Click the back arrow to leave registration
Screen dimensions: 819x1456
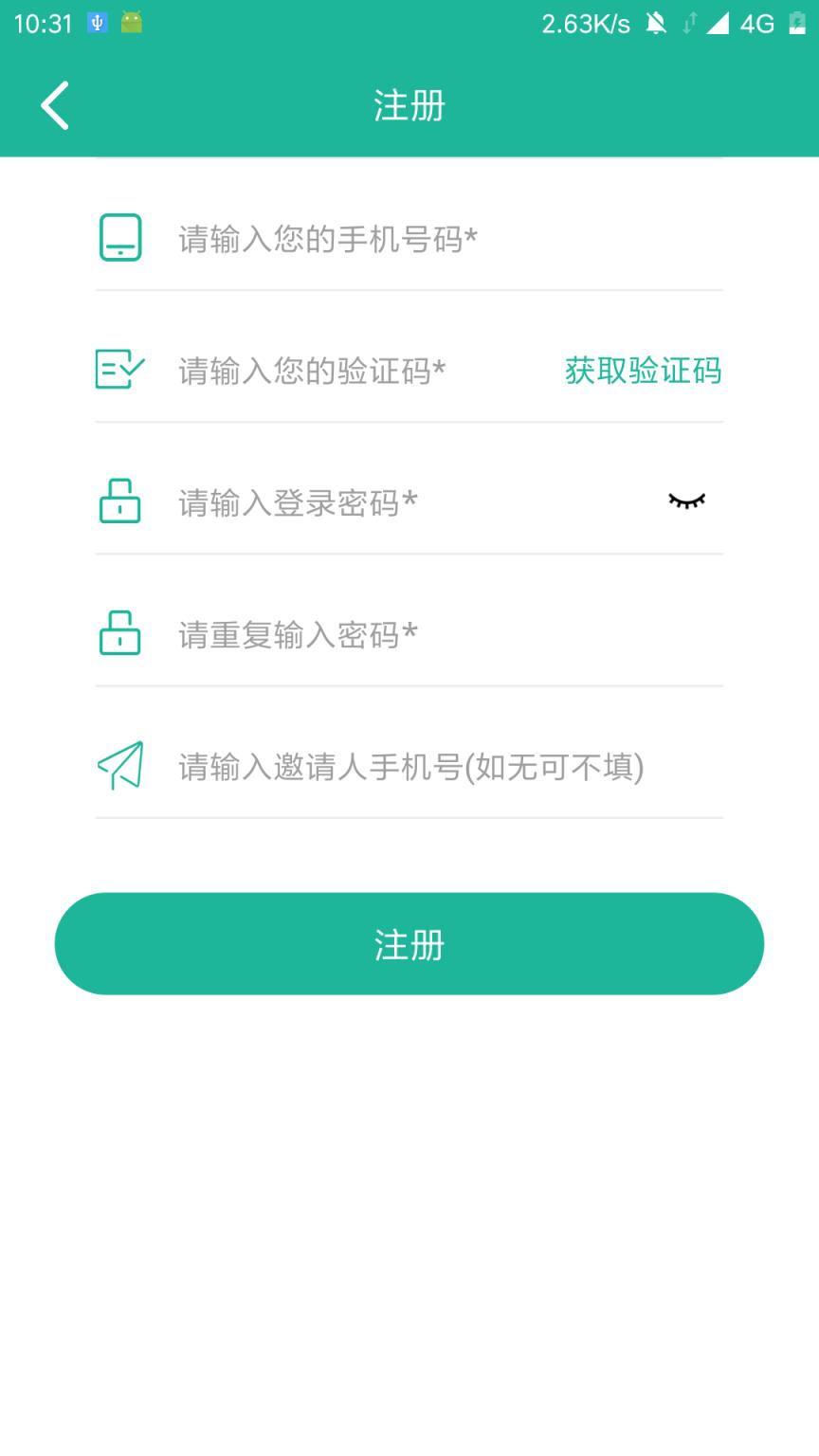pos(53,105)
